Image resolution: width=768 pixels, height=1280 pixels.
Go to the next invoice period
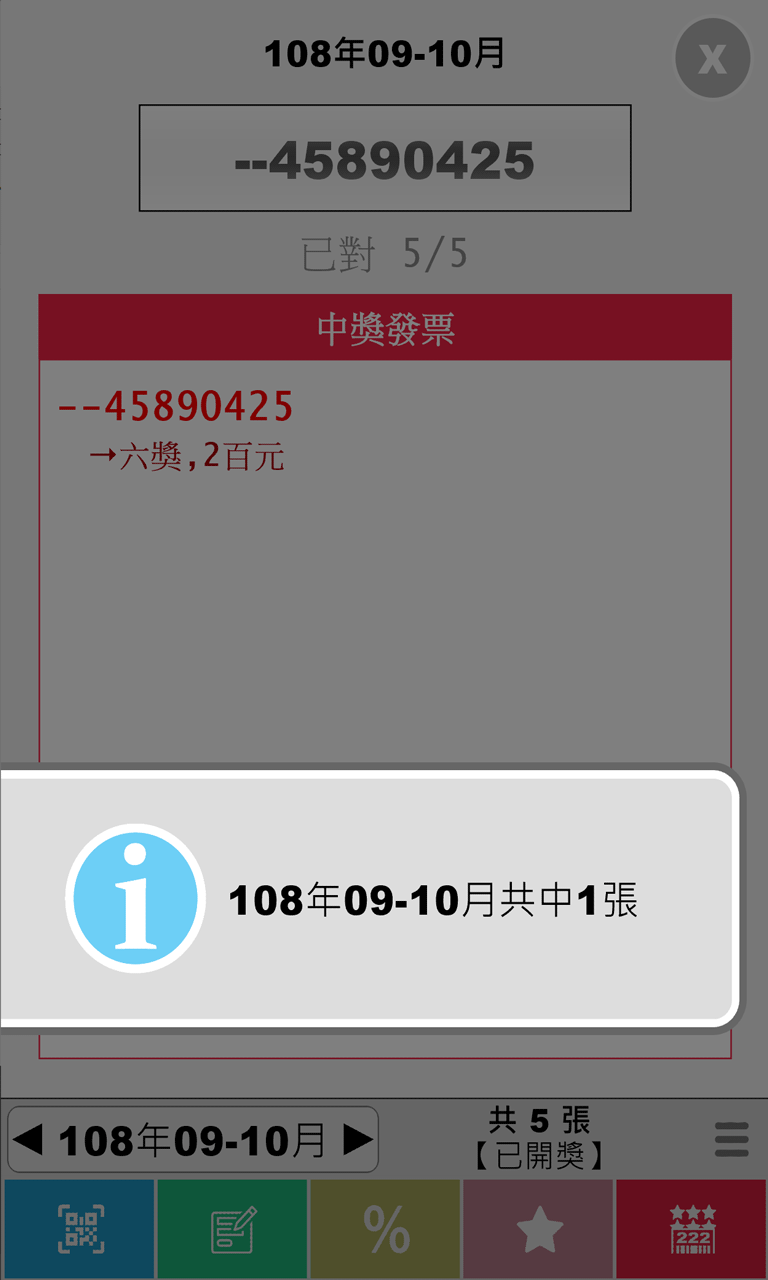357,1139
